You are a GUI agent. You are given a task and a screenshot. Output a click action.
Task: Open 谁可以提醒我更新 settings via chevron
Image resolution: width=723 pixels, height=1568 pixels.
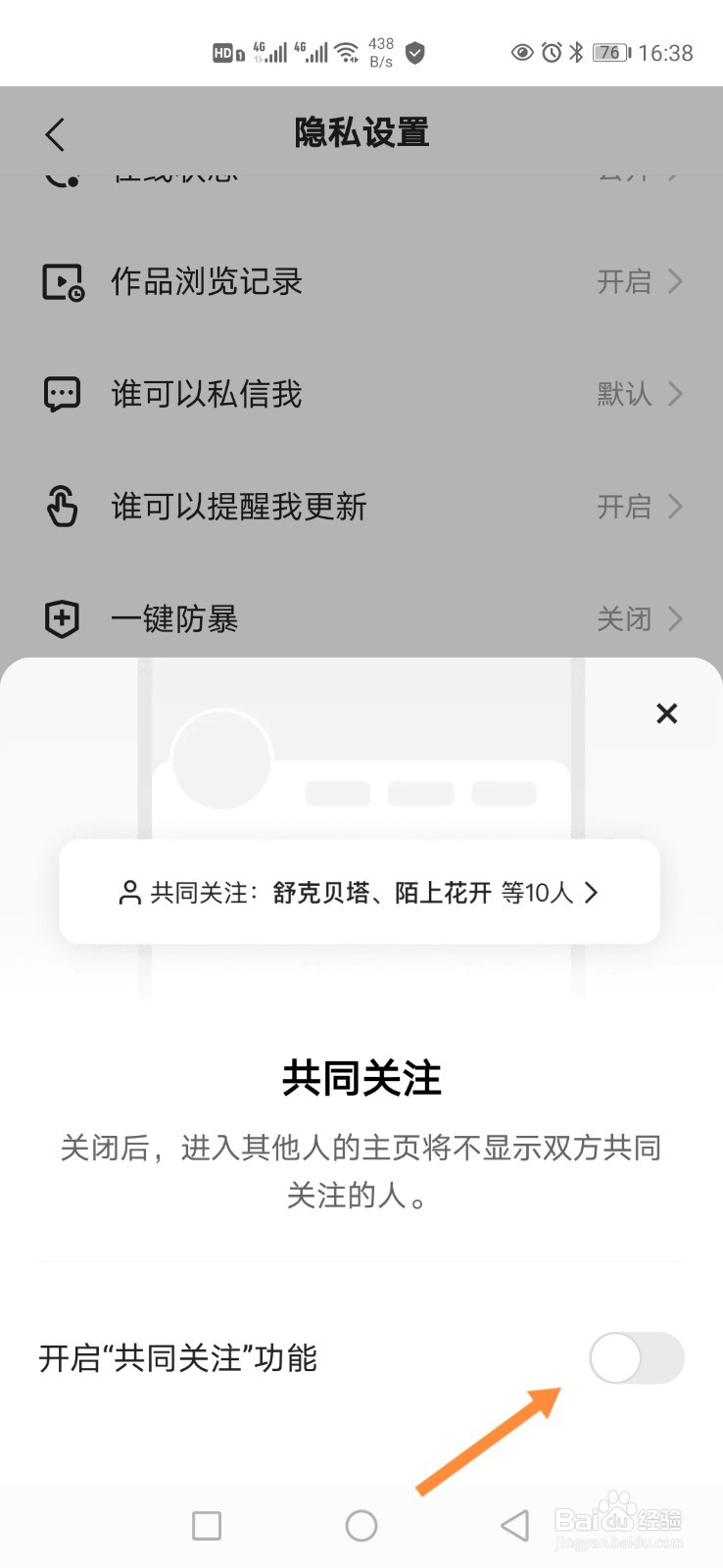(x=676, y=507)
